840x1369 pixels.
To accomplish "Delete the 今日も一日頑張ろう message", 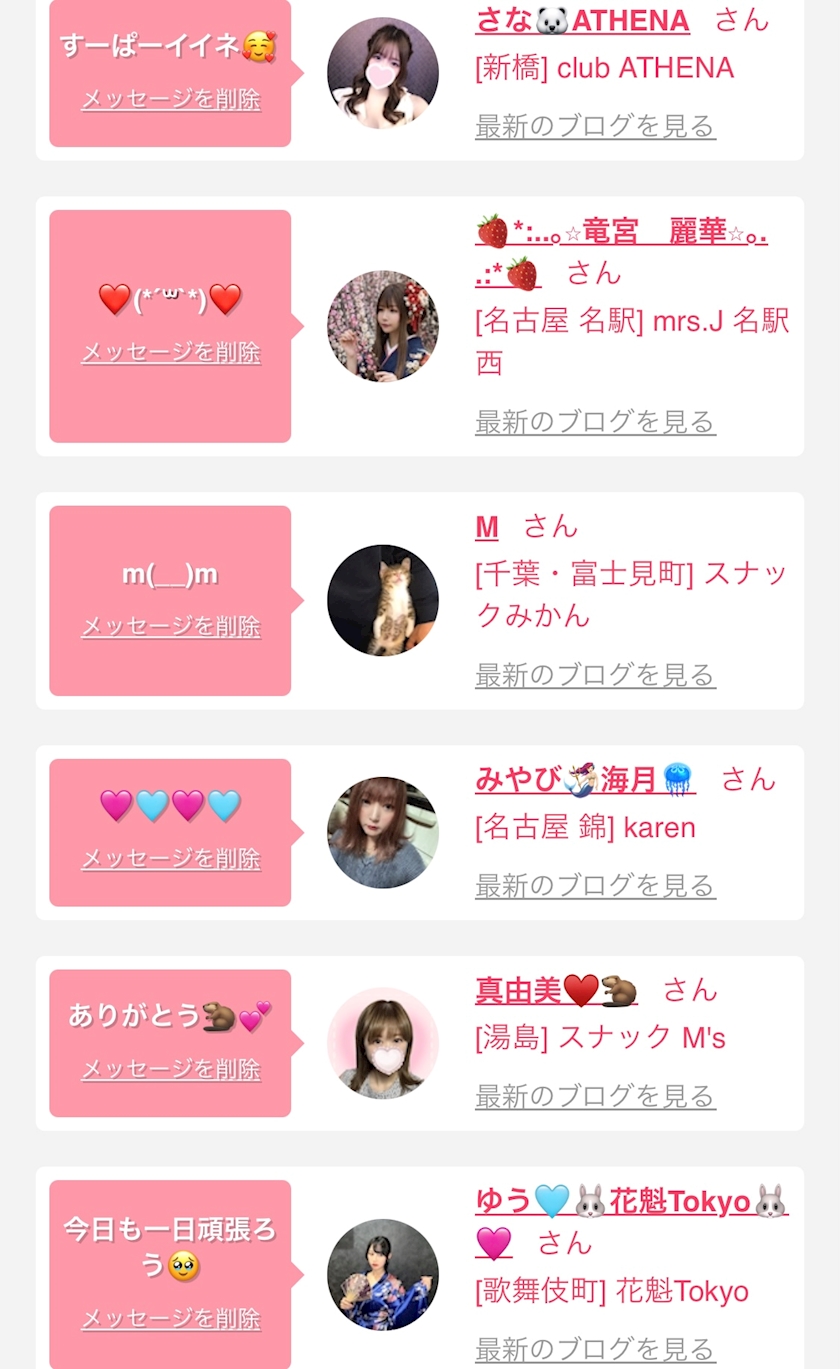I will (171, 1318).
